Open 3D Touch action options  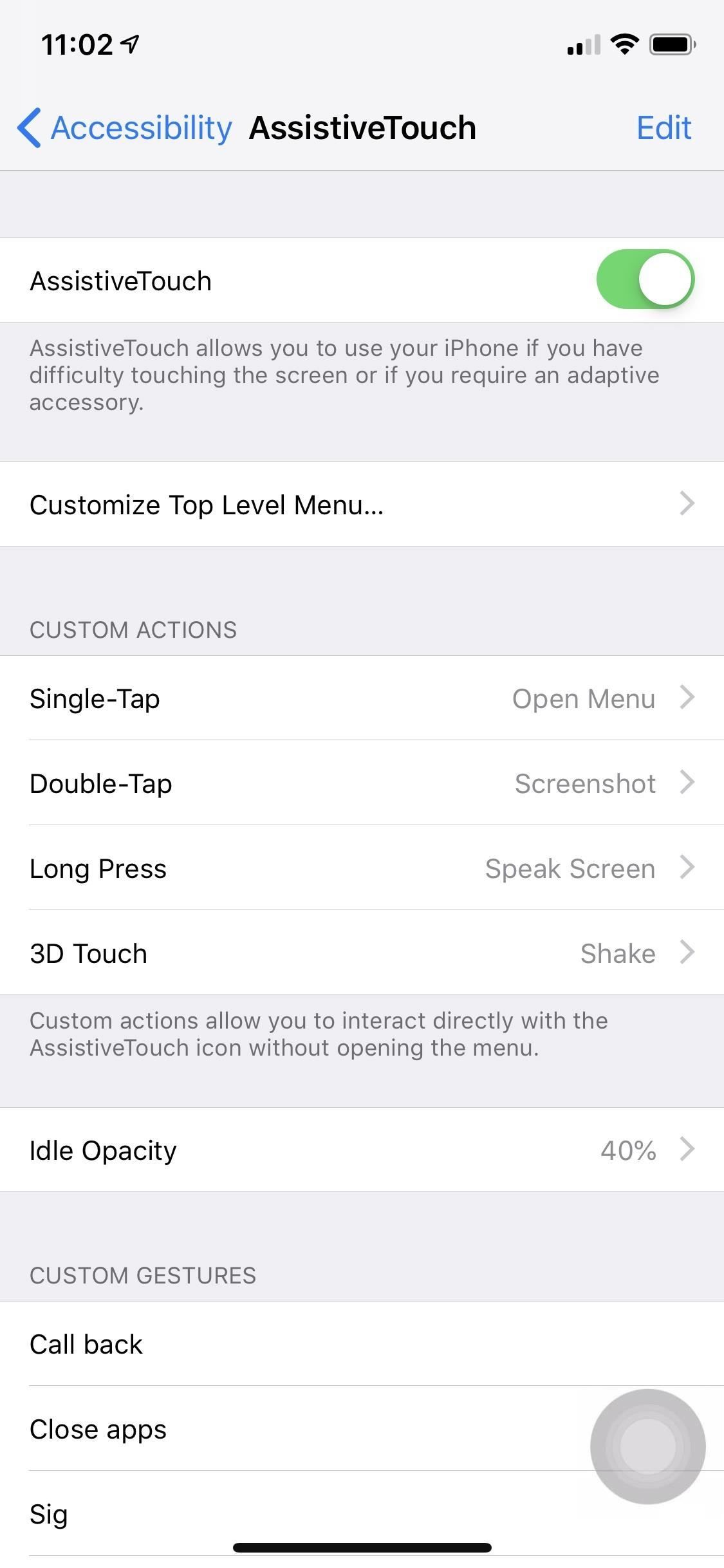click(x=362, y=953)
